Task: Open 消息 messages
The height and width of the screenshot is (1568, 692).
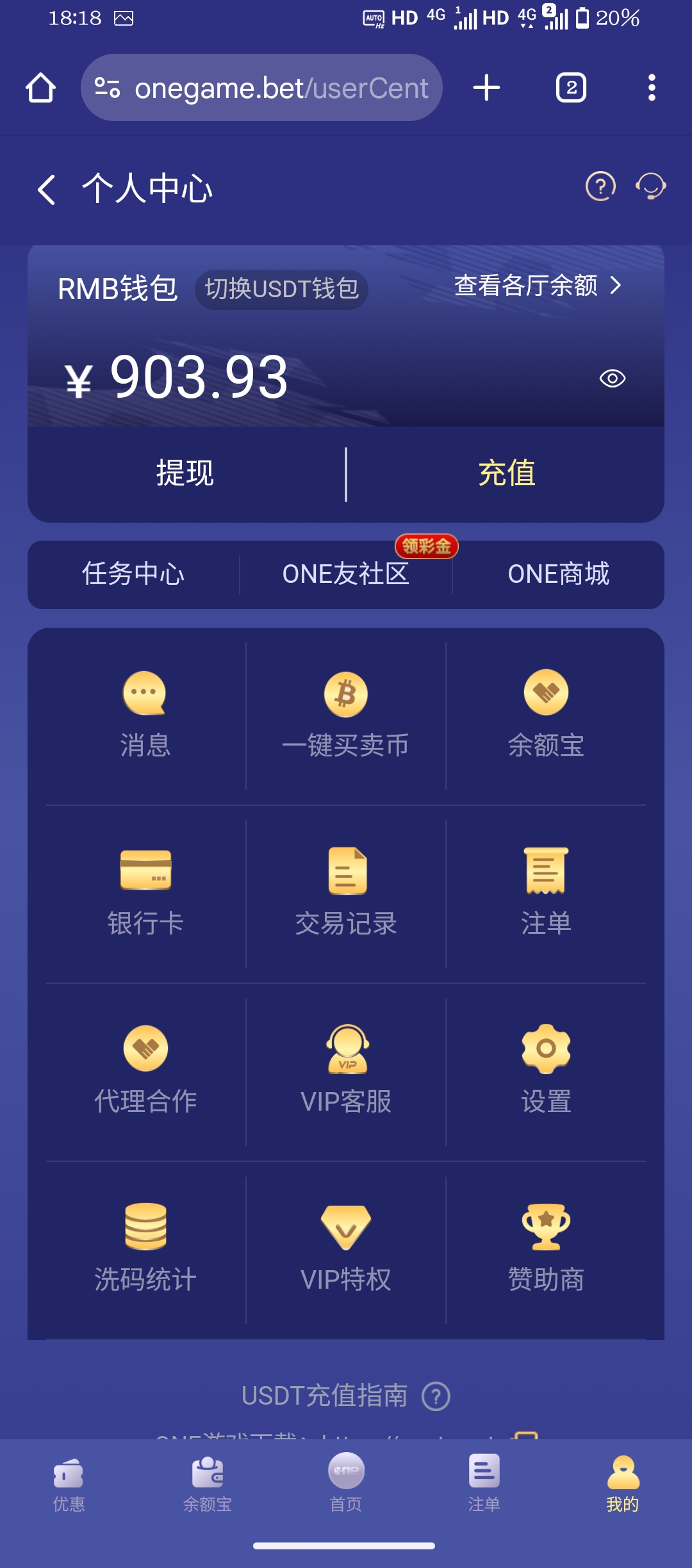Action: tap(145, 715)
